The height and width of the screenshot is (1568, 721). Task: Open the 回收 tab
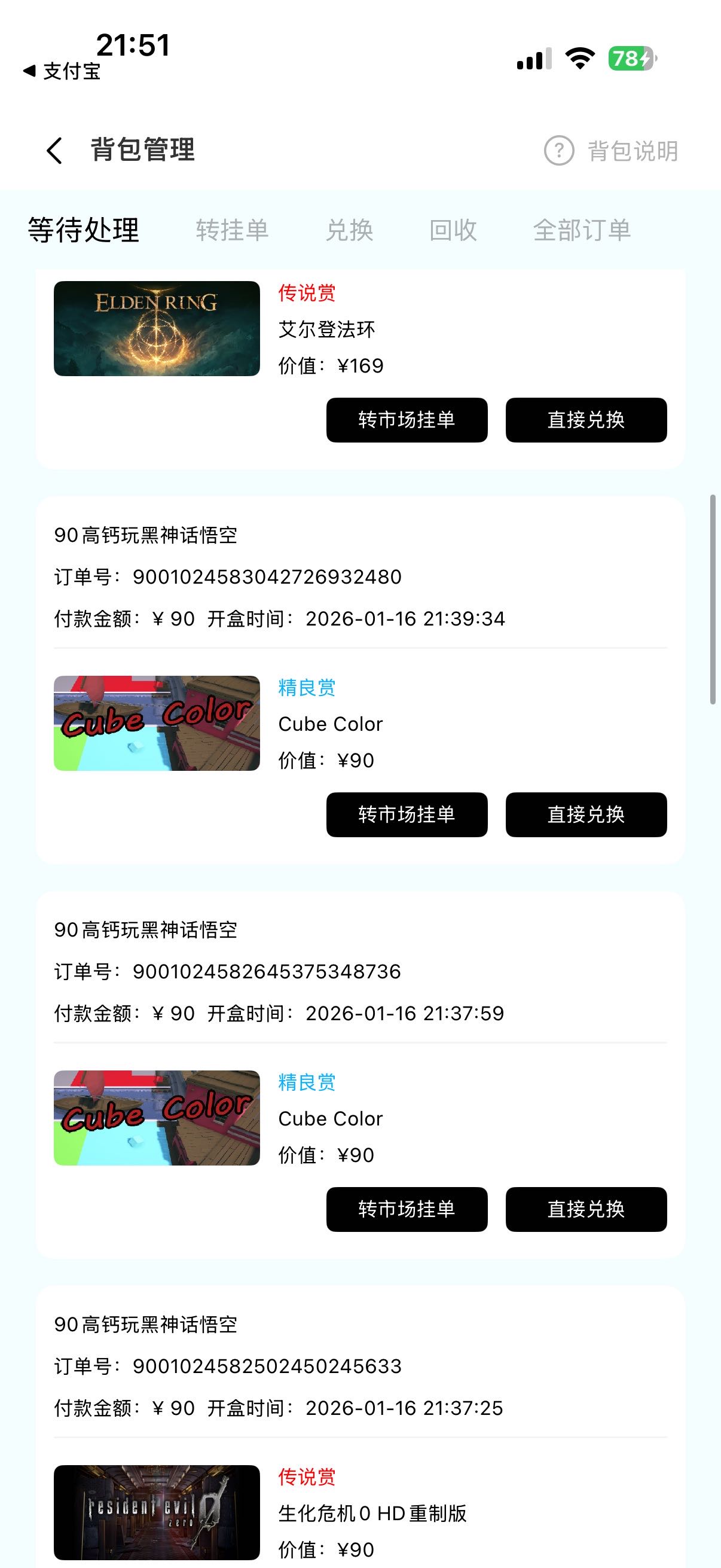point(453,230)
